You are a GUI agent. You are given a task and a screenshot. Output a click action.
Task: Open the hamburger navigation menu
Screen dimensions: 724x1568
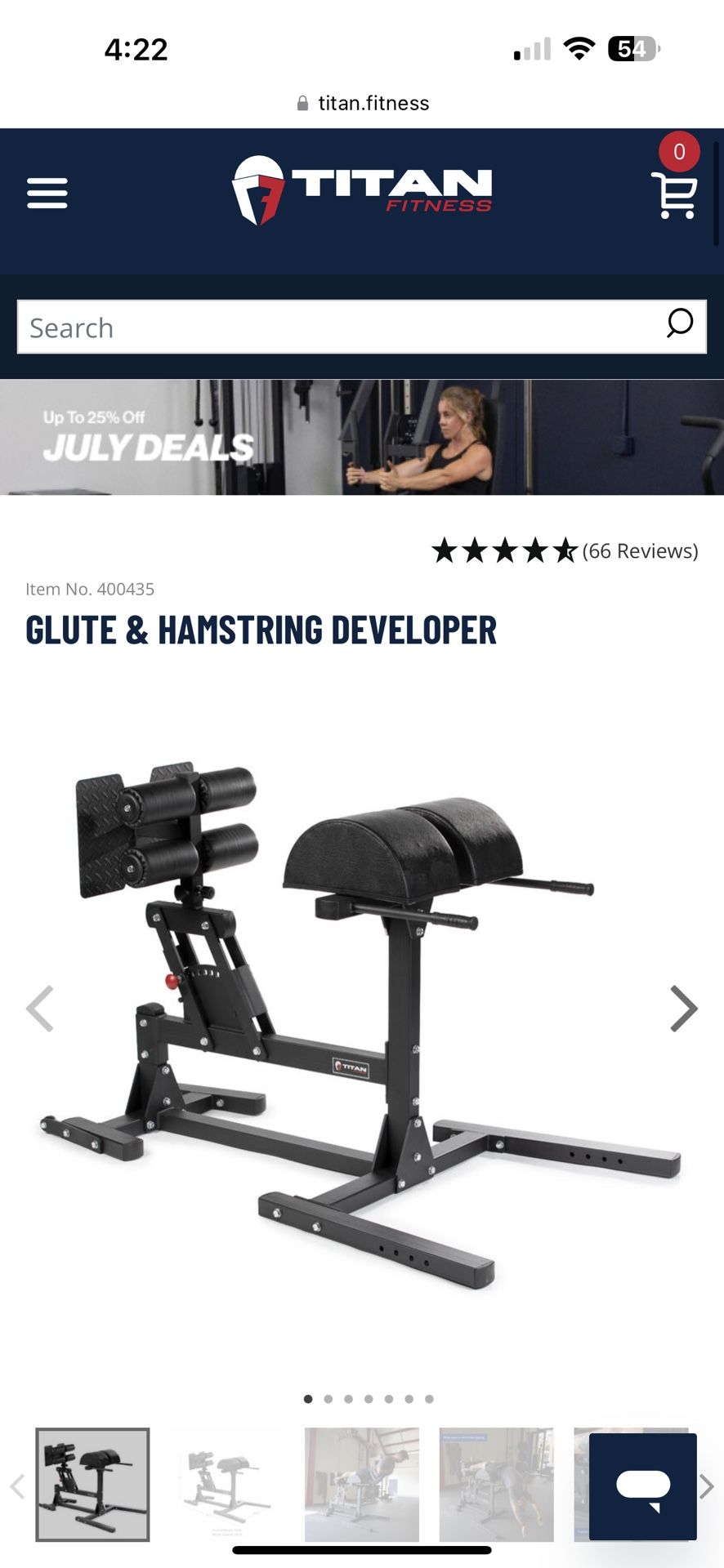click(x=47, y=194)
